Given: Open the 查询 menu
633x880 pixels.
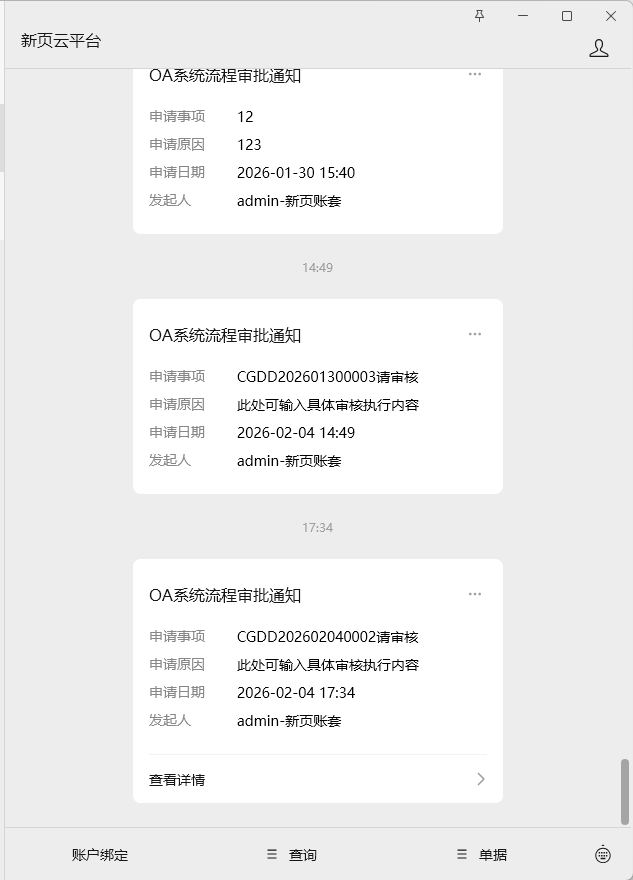Looking at the screenshot, I should [292, 855].
